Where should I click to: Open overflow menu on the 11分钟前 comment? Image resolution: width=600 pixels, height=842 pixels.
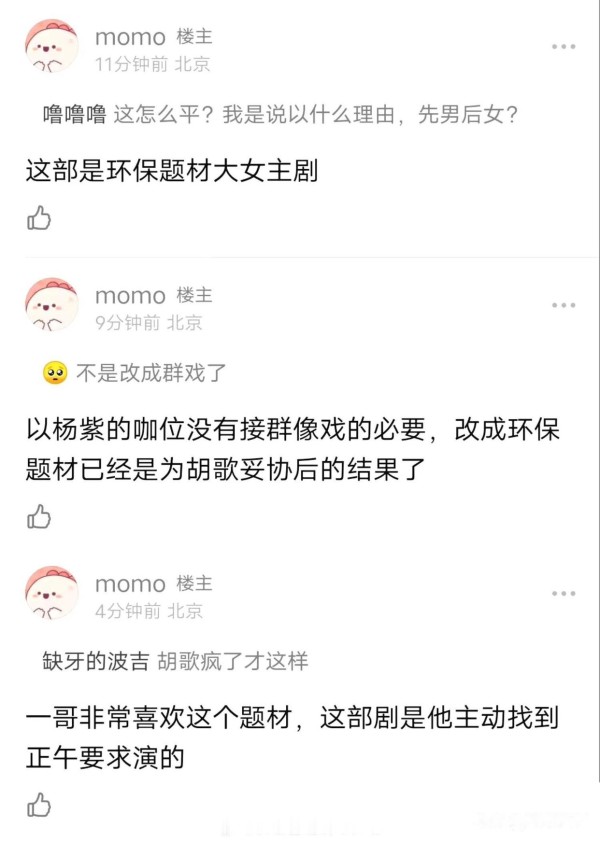click(x=564, y=47)
